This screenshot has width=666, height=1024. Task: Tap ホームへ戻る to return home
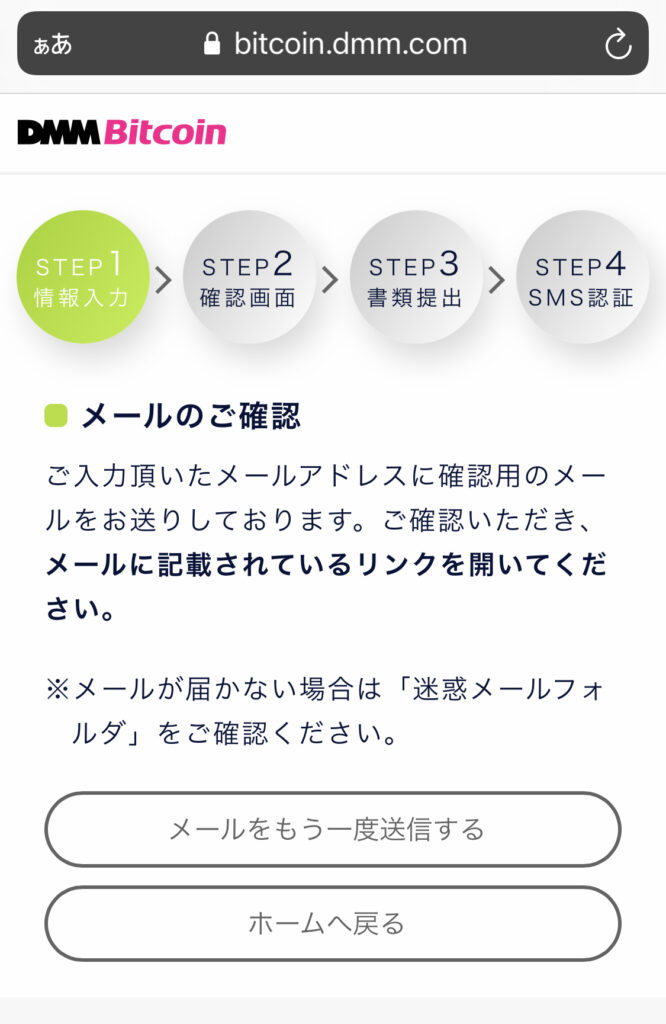click(x=332, y=923)
